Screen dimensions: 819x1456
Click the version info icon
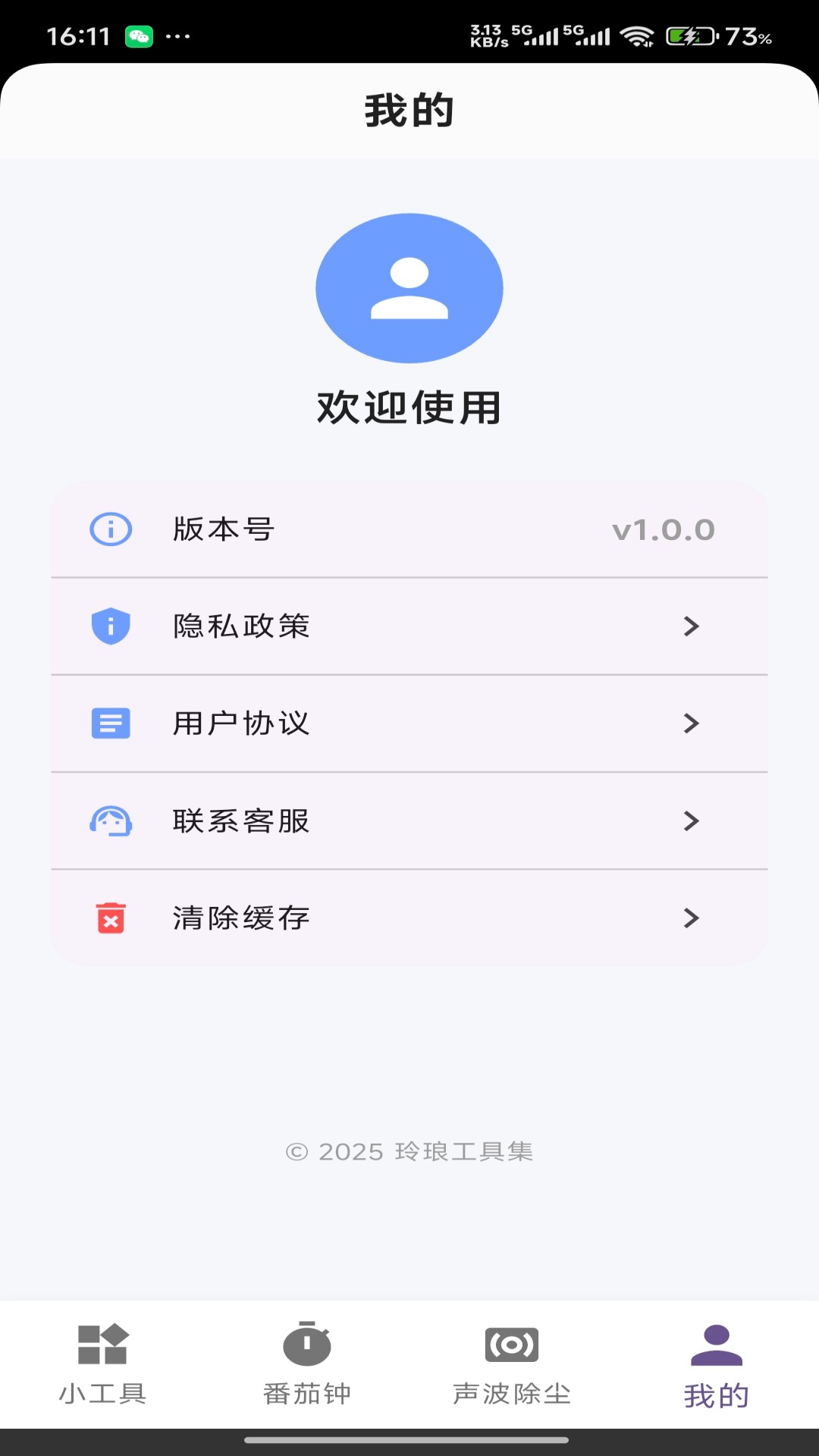(x=111, y=529)
